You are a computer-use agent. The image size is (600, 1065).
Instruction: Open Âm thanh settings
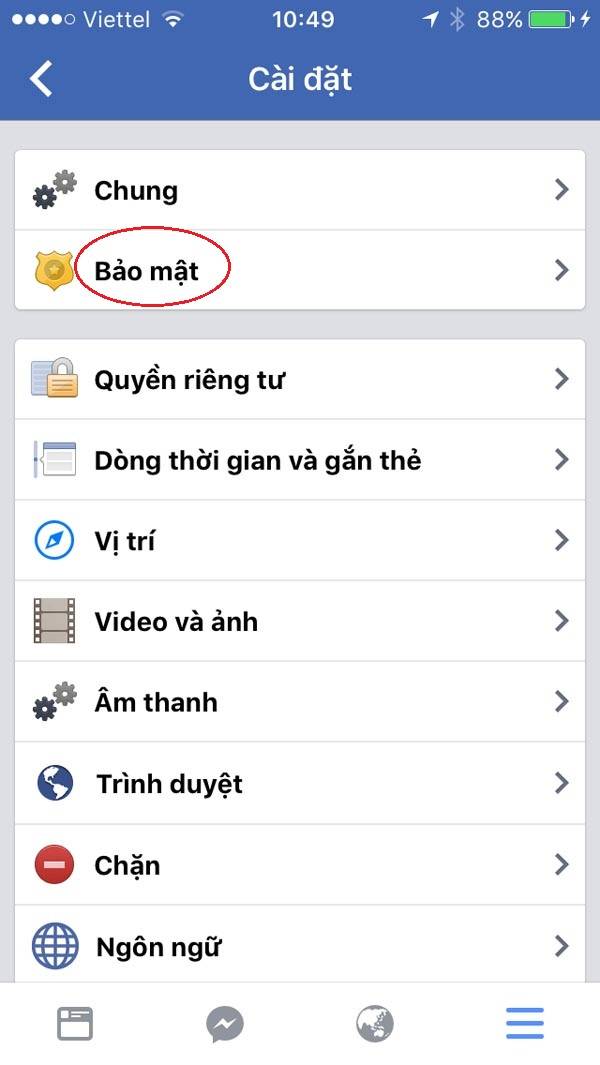[x=300, y=702]
